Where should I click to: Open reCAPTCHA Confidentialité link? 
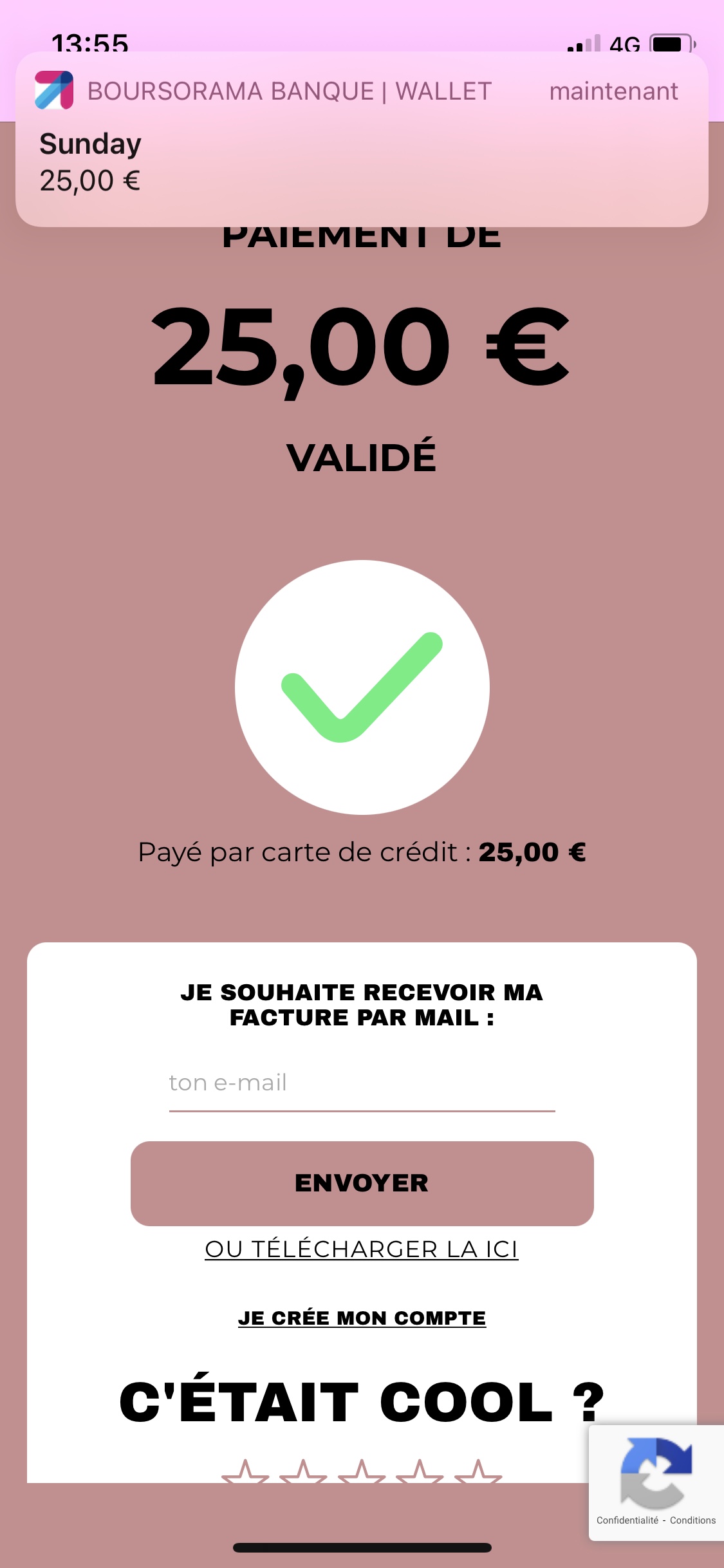[627, 1520]
